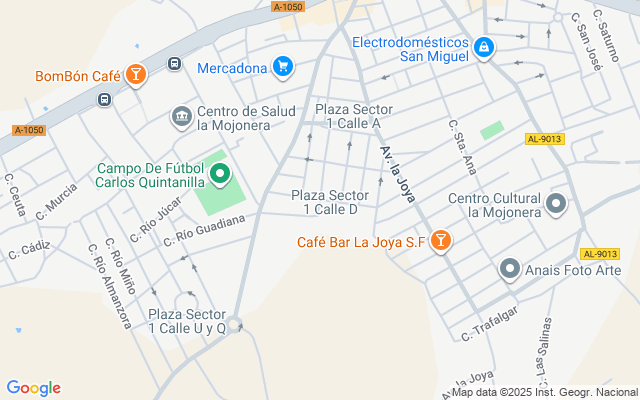The height and width of the screenshot is (400, 640).
Task: Select the Anais Foto Arte marker
Action: click(x=510, y=269)
